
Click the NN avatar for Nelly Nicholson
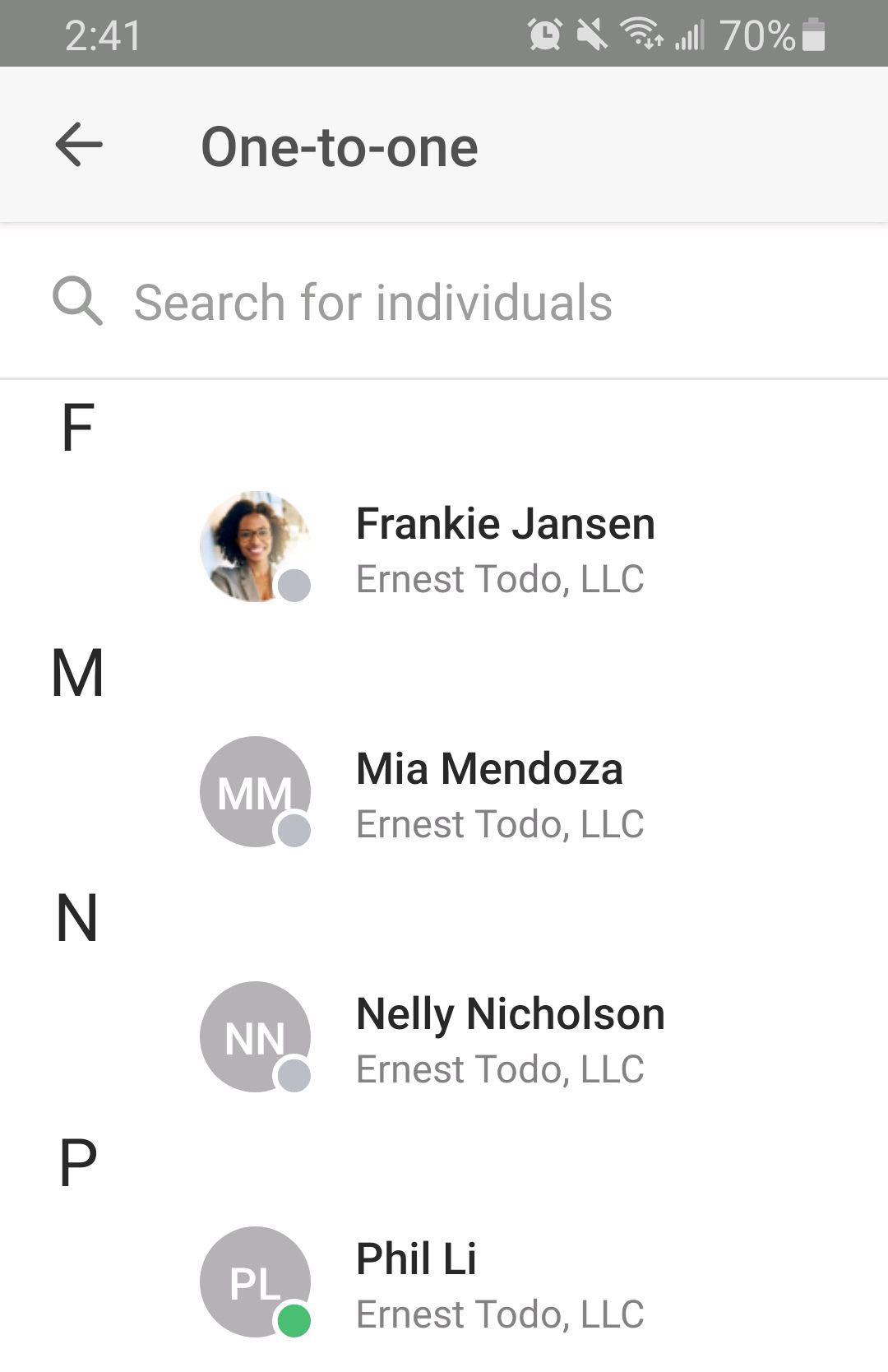[x=255, y=1035]
